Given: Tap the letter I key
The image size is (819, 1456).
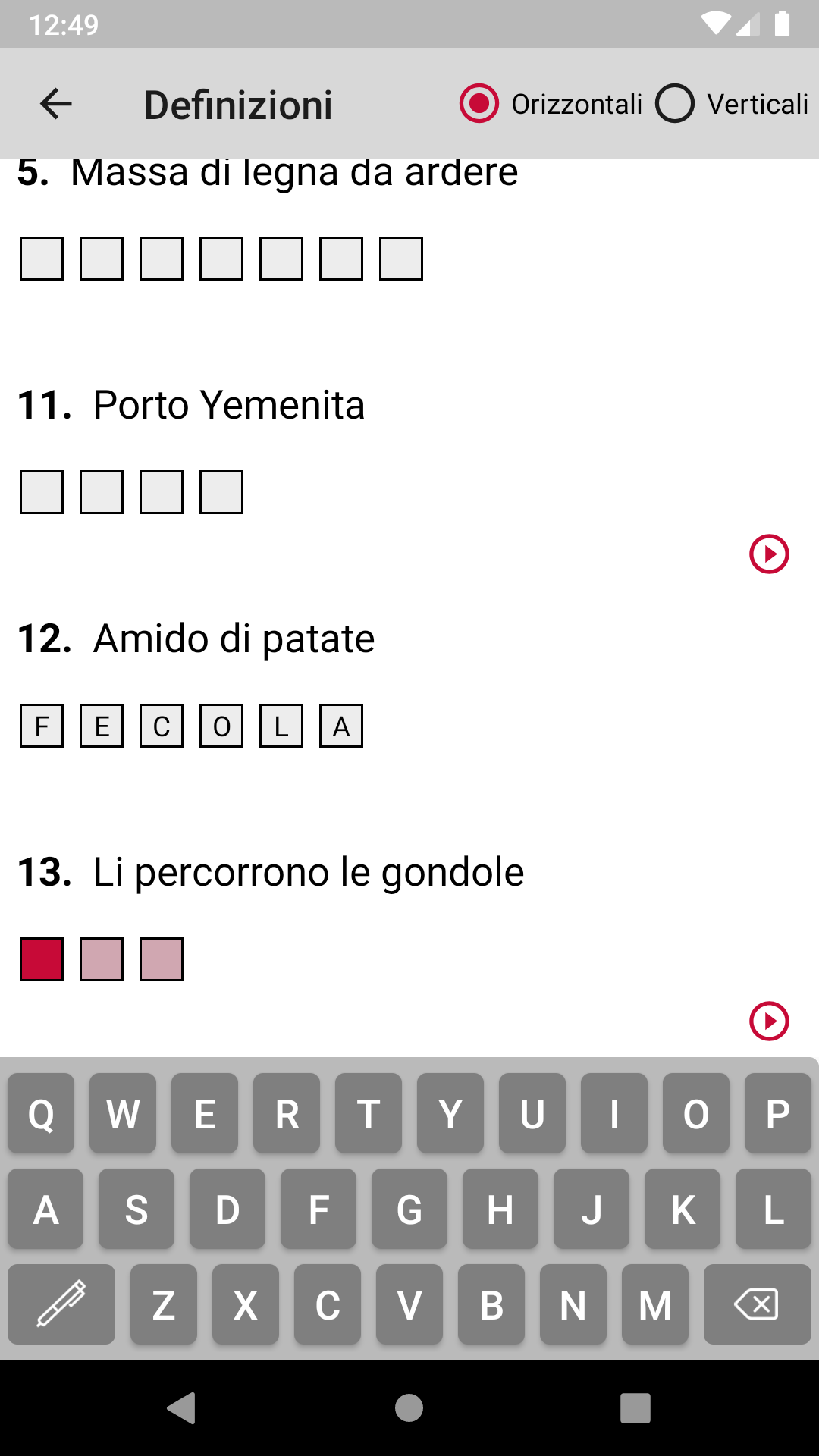Looking at the screenshot, I should click(x=614, y=1113).
